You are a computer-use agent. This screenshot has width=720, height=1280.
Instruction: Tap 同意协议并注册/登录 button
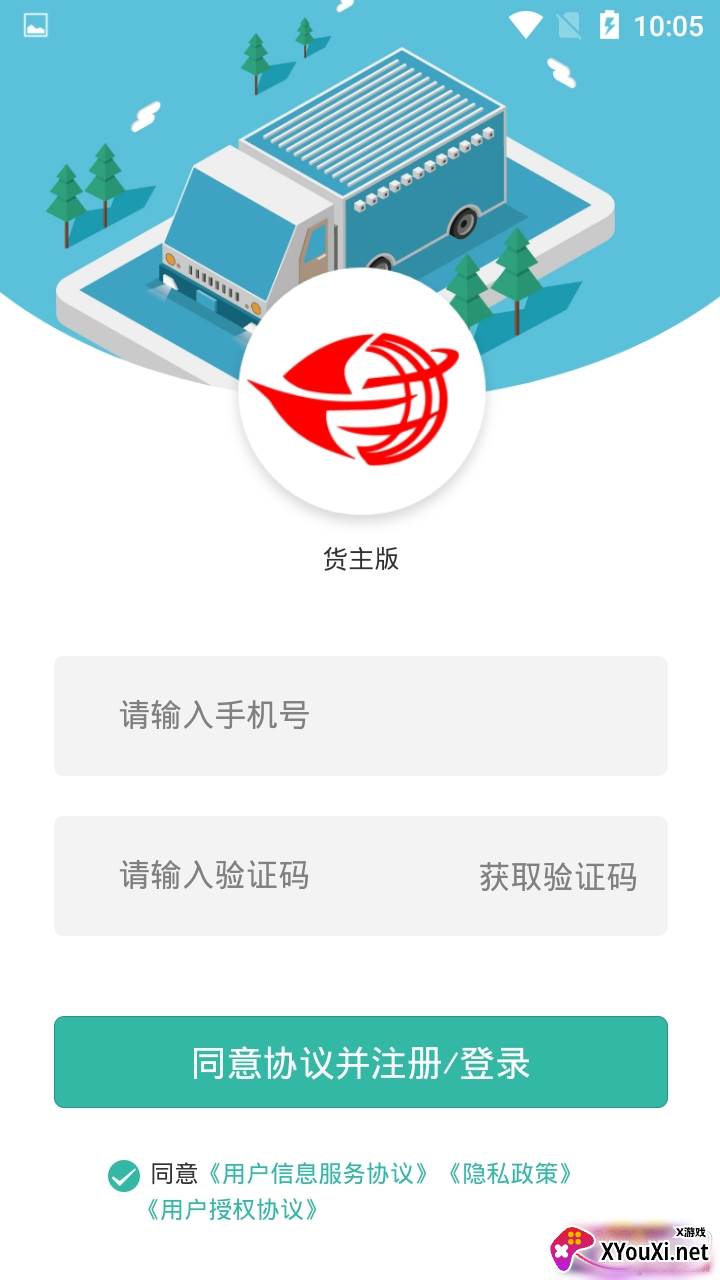[360, 1062]
